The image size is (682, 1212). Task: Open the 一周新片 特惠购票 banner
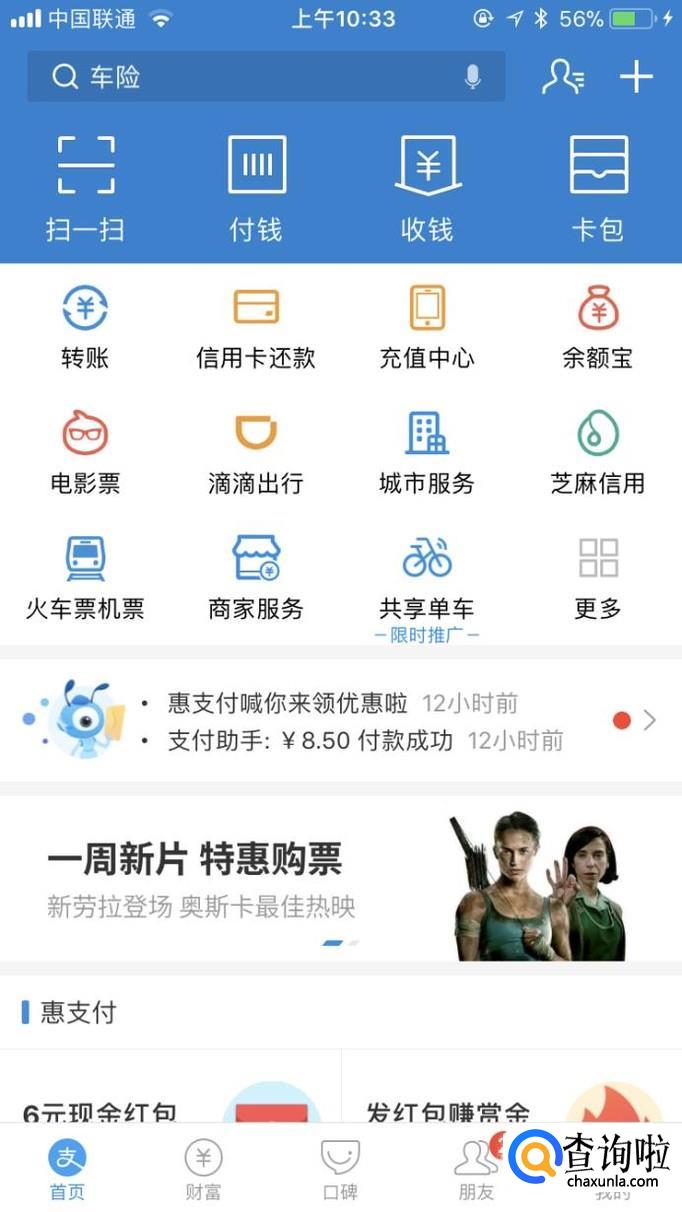340,880
